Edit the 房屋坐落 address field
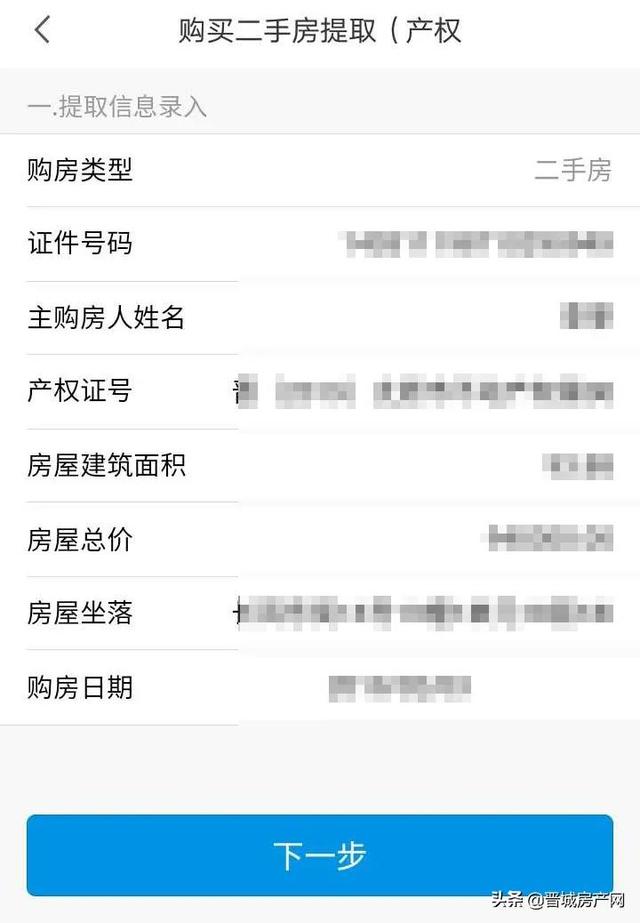This screenshot has width=640, height=923. tap(425, 612)
